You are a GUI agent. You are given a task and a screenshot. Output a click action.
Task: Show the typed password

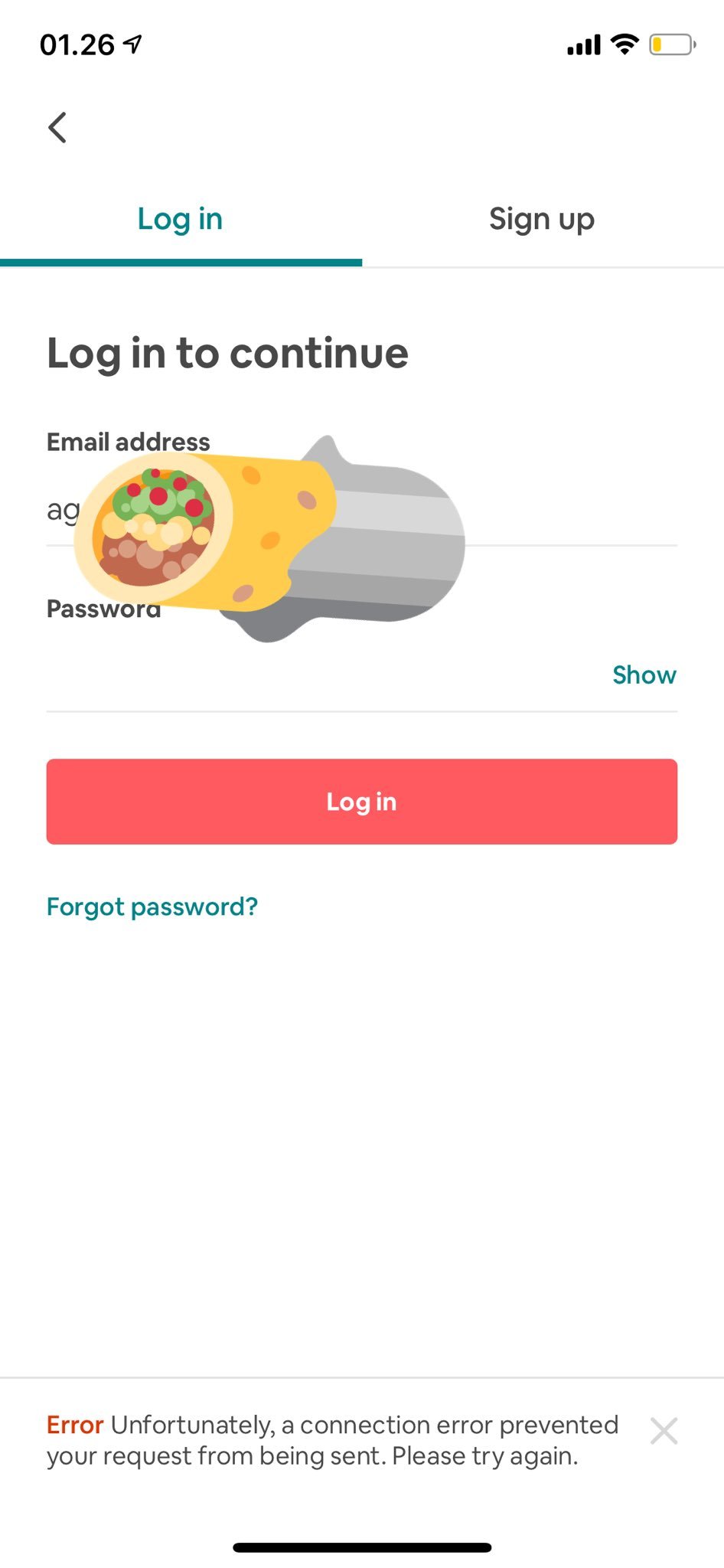(644, 675)
